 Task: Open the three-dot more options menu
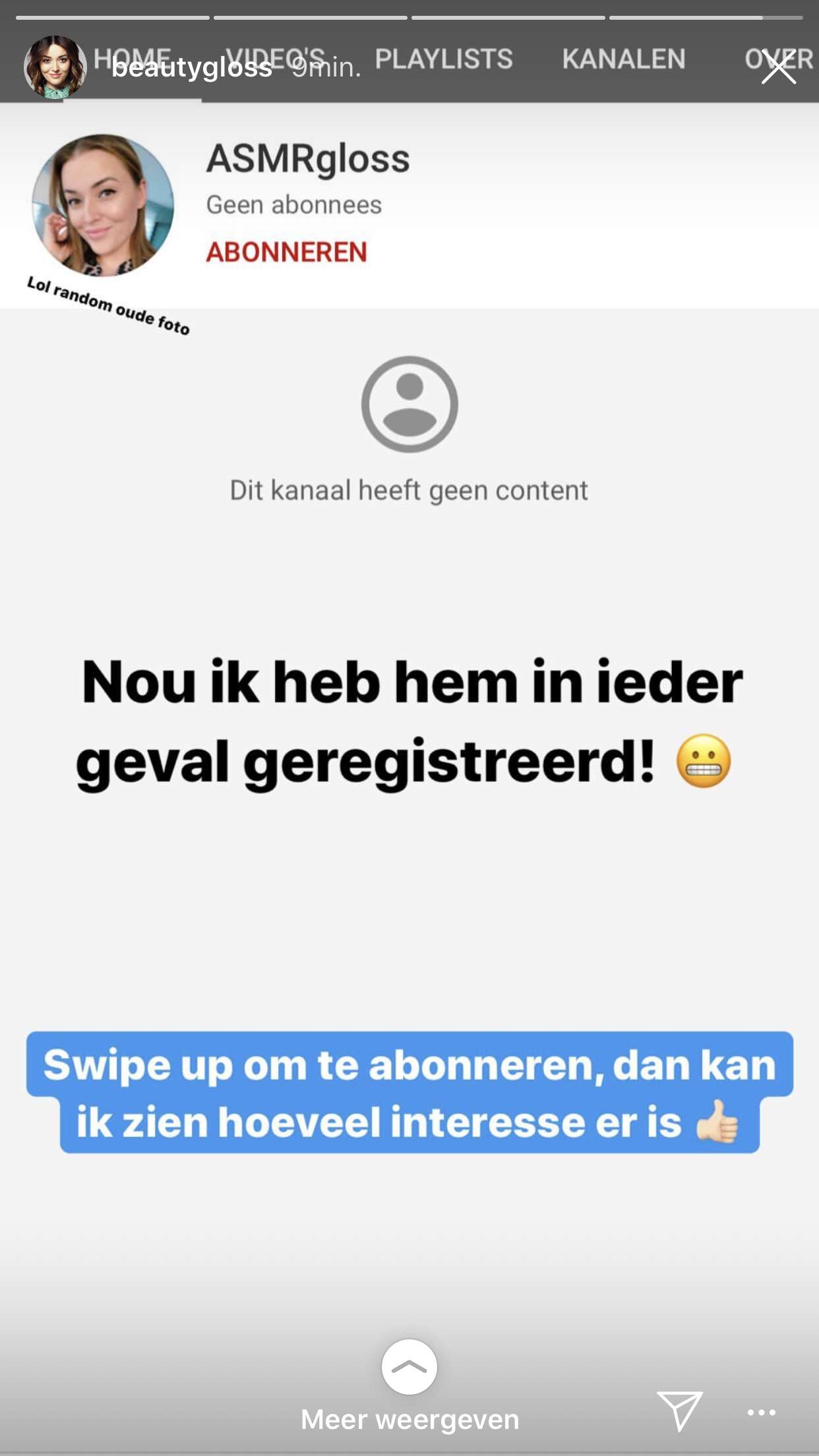tap(761, 1412)
